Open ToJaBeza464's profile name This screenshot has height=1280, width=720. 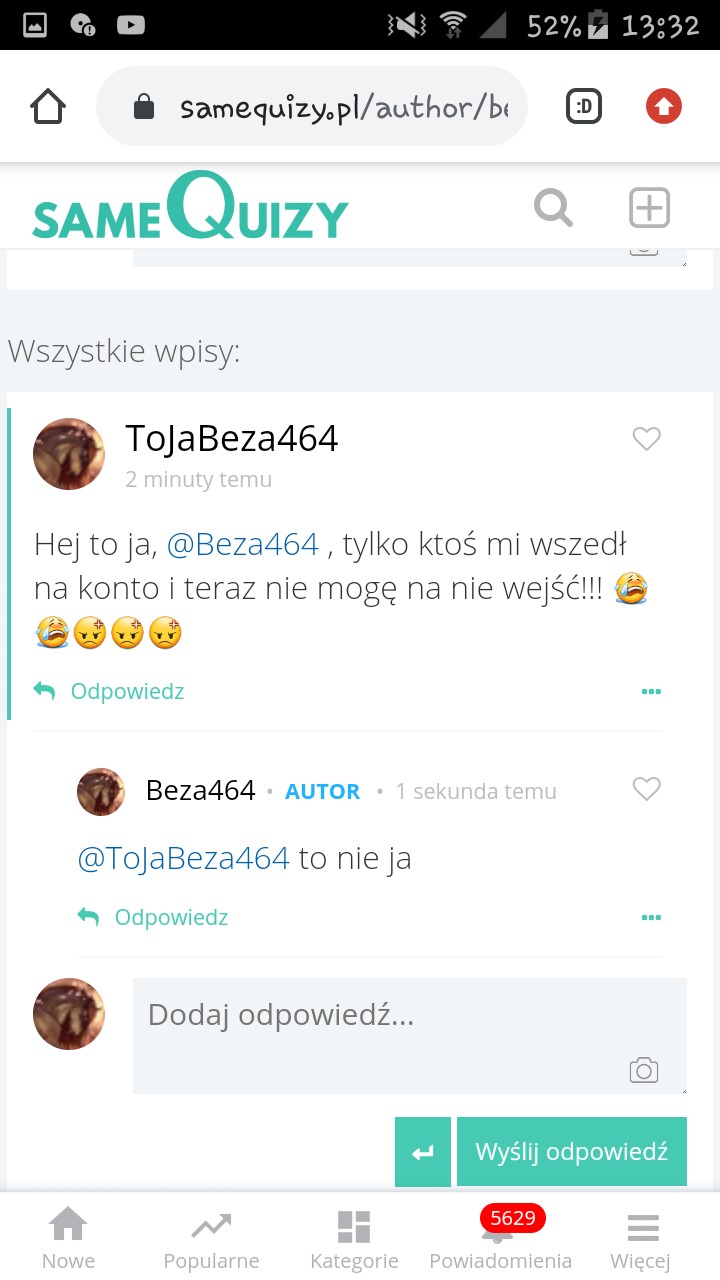click(x=231, y=438)
